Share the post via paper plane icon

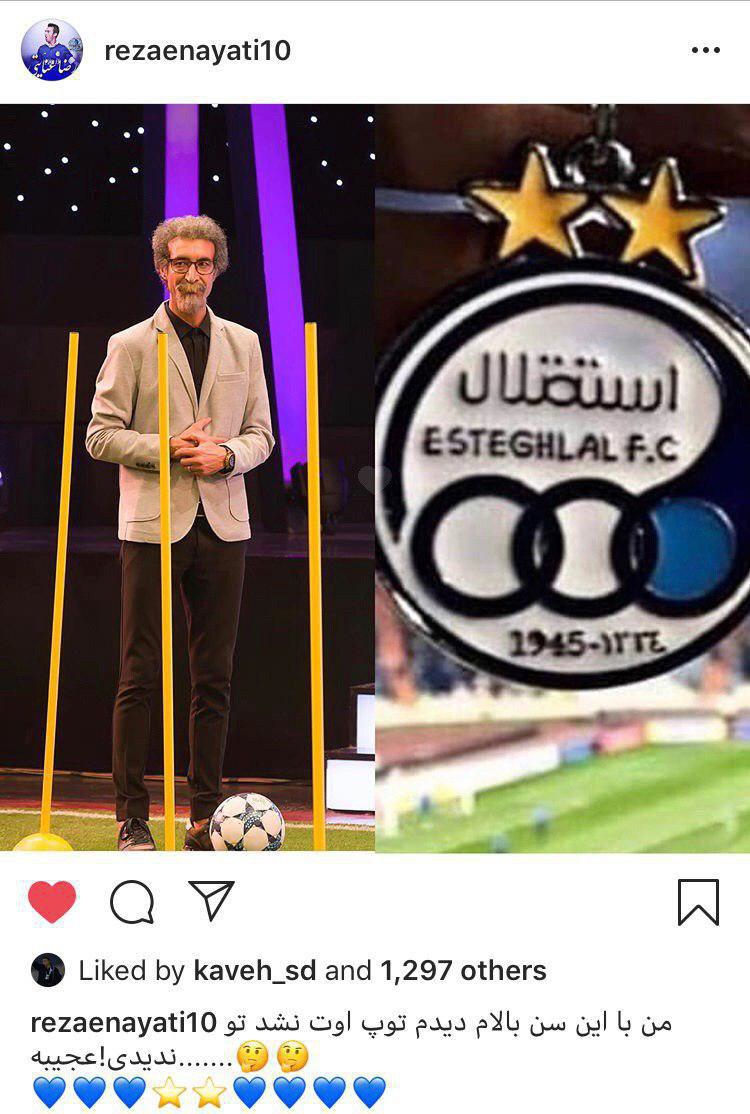pyautogui.click(x=211, y=901)
